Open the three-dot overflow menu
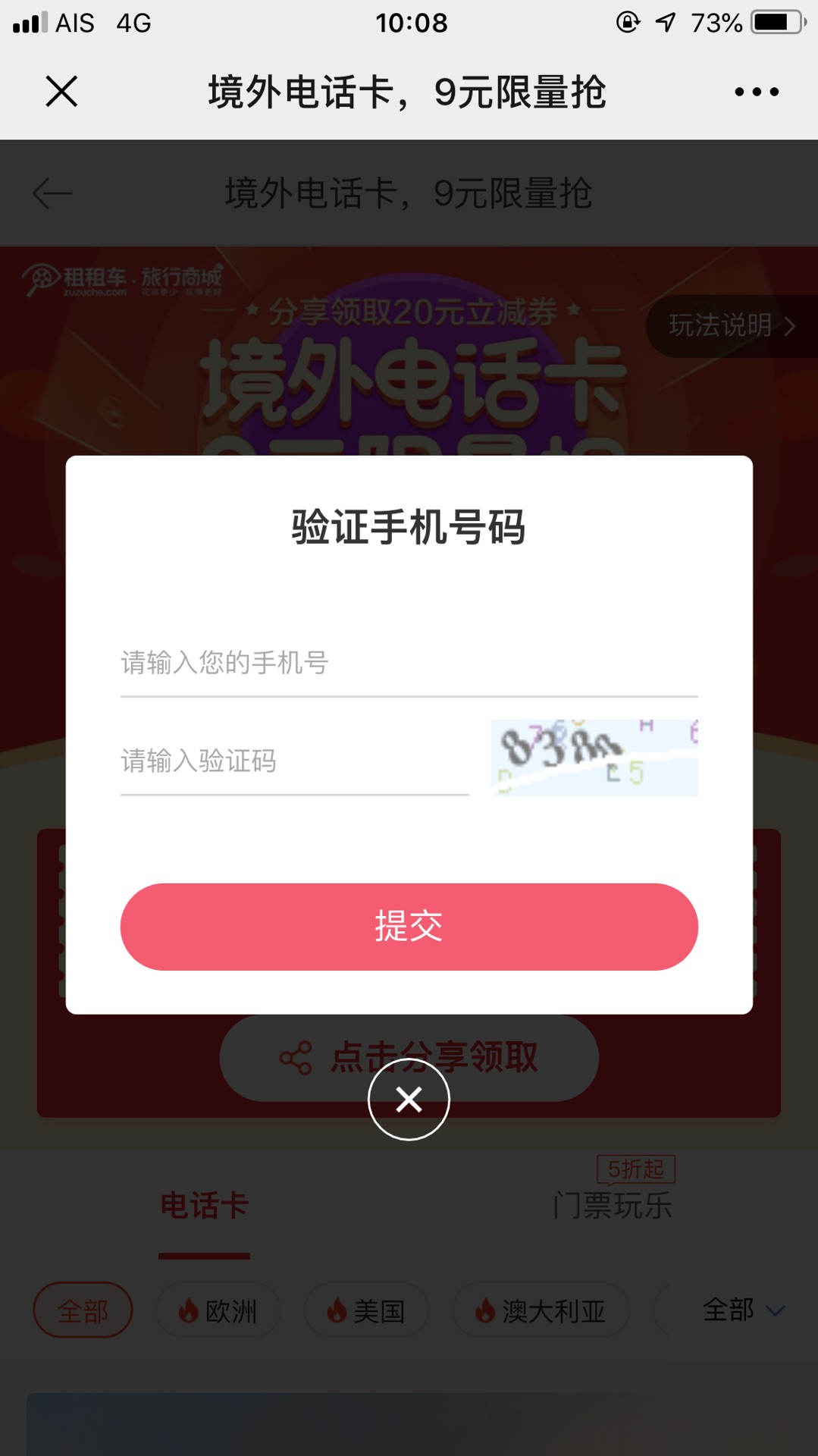This screenshot has height=1456, width=818. [756, 92]
